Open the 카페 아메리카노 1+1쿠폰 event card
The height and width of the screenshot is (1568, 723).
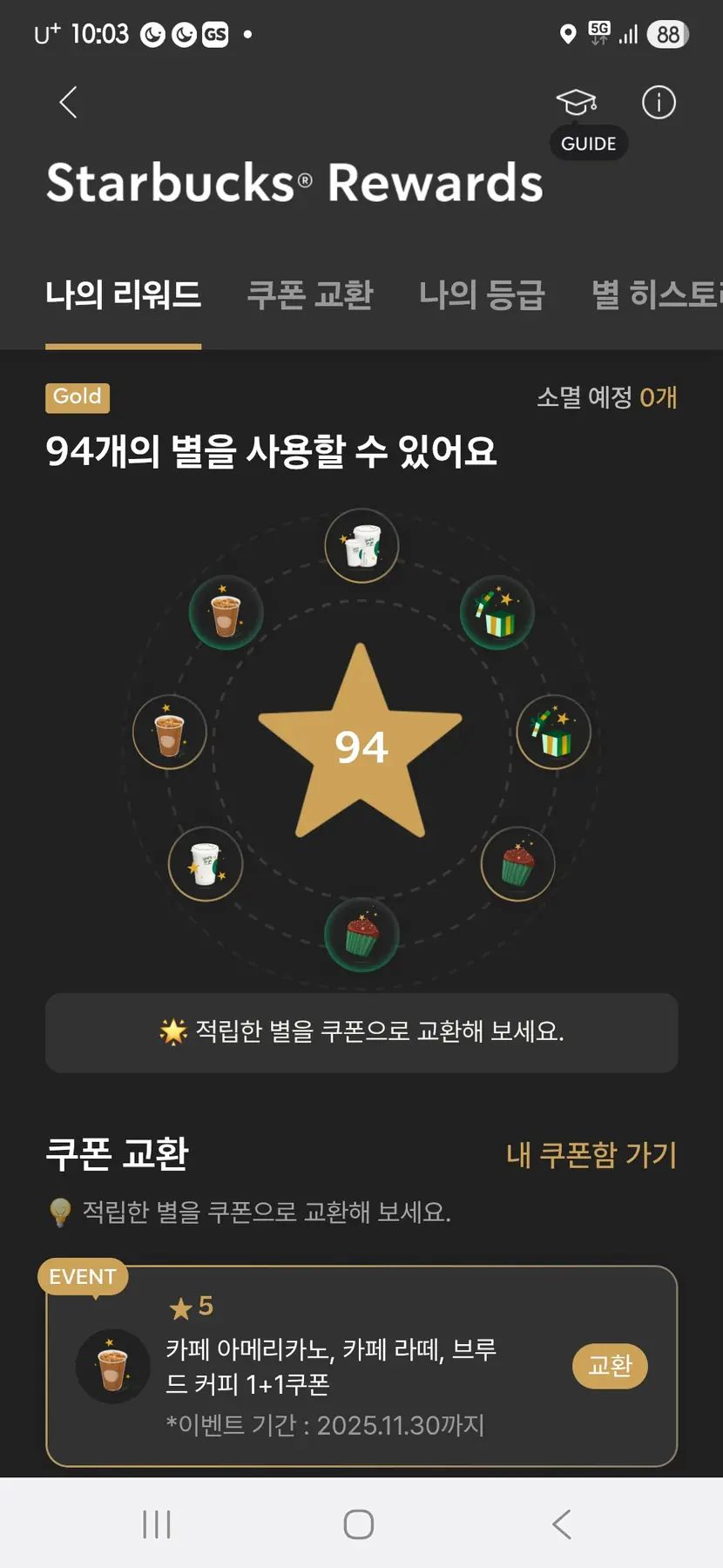point(331,1366)
